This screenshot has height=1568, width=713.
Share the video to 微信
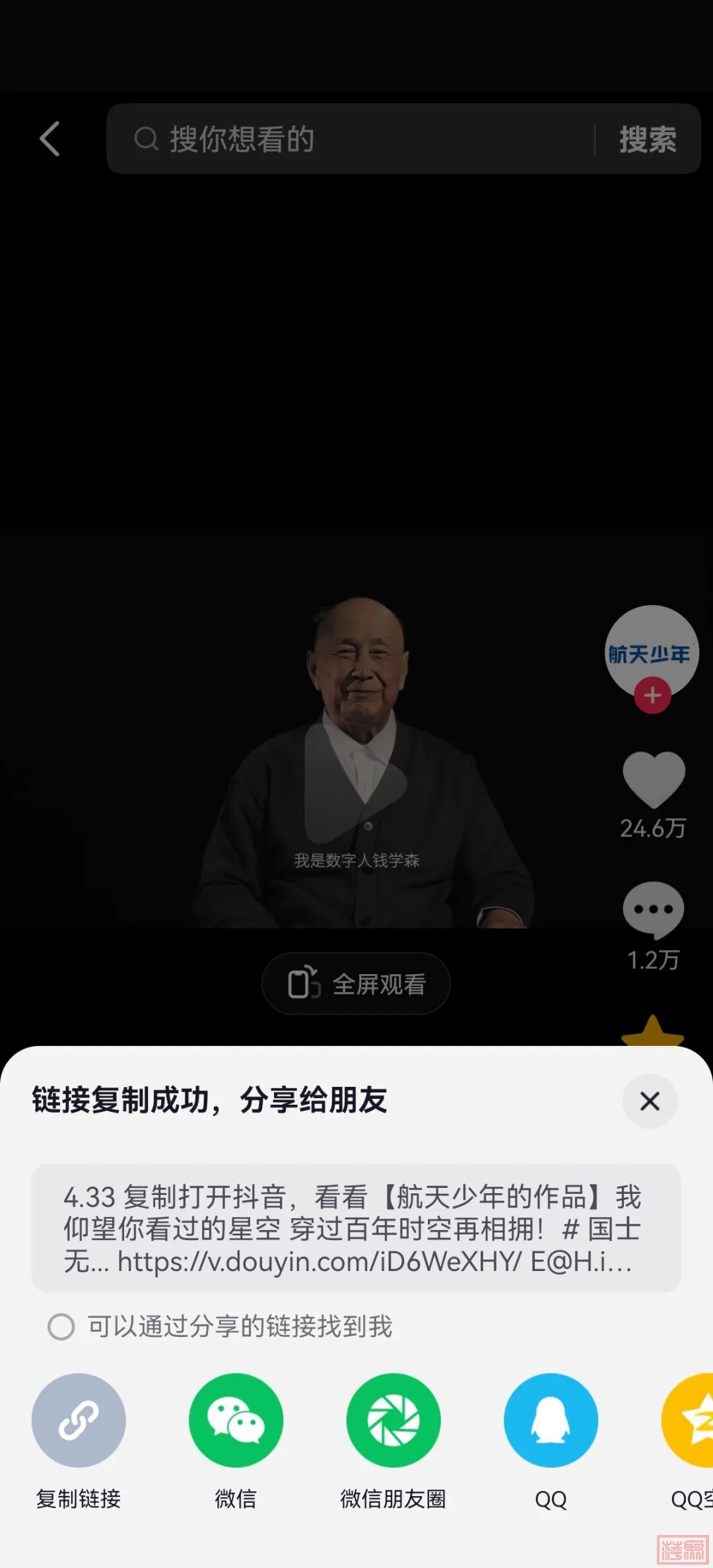pyautogui.click(x=236, y=1420)
